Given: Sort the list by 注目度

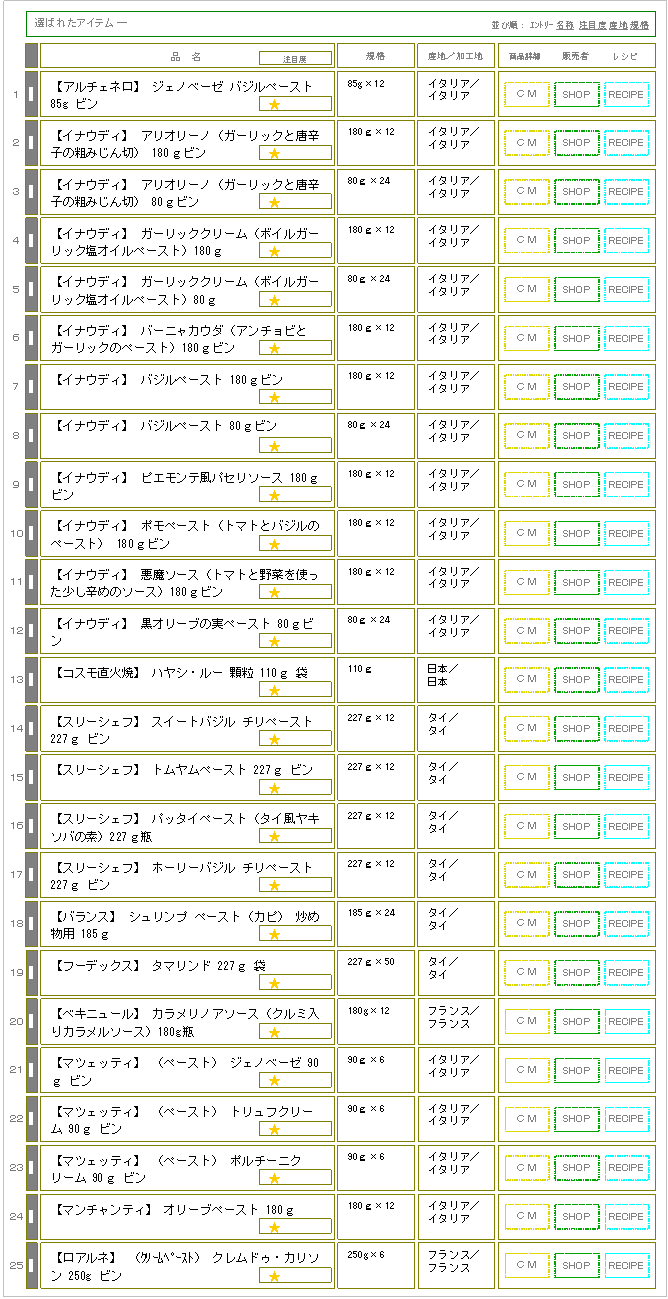Looking at the screenshot, I should (592, 24).
